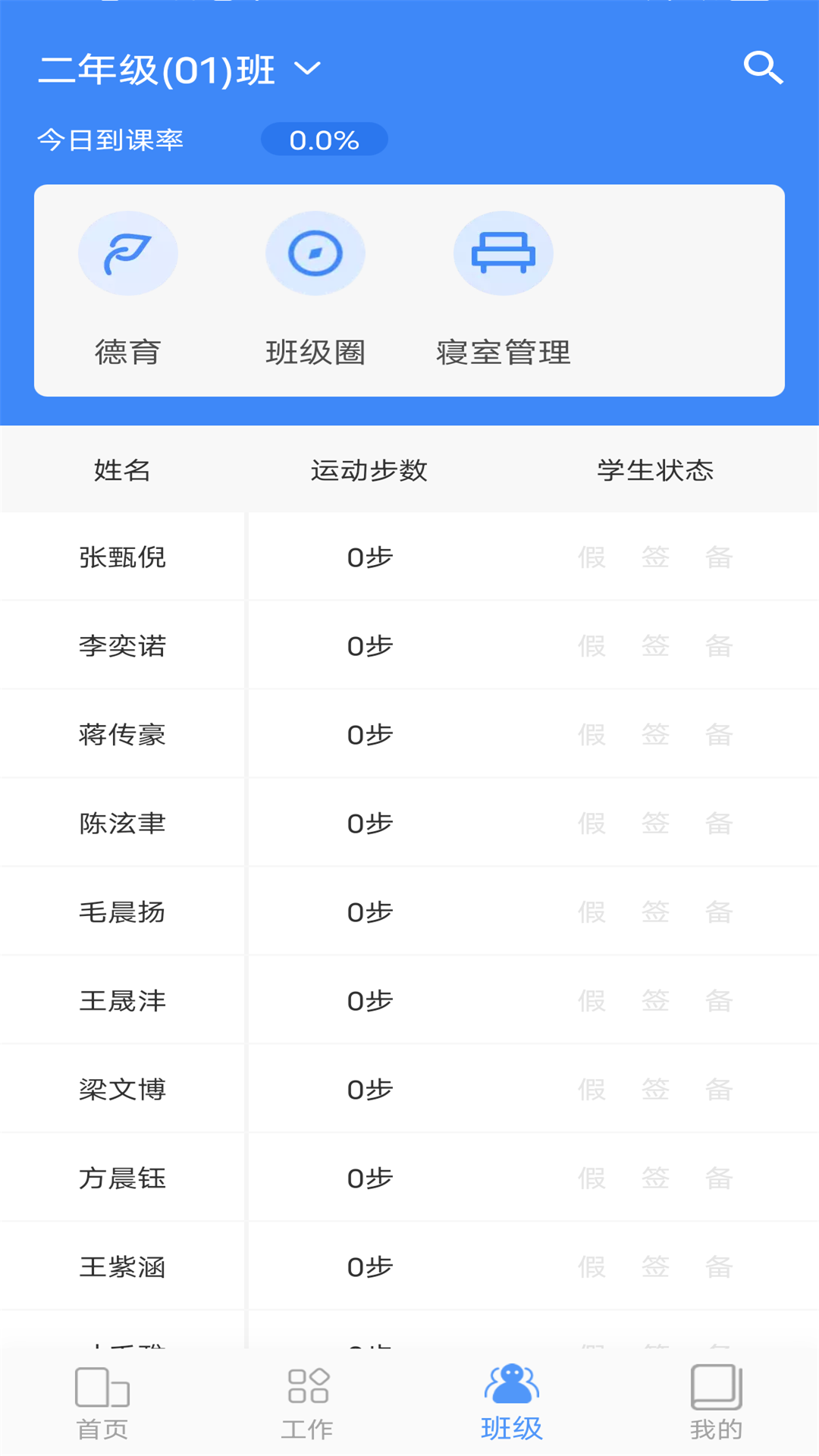This screenshot has height=1456, width=819.
Task: Go to the 我的 tab
Action: click(717, 1403)
